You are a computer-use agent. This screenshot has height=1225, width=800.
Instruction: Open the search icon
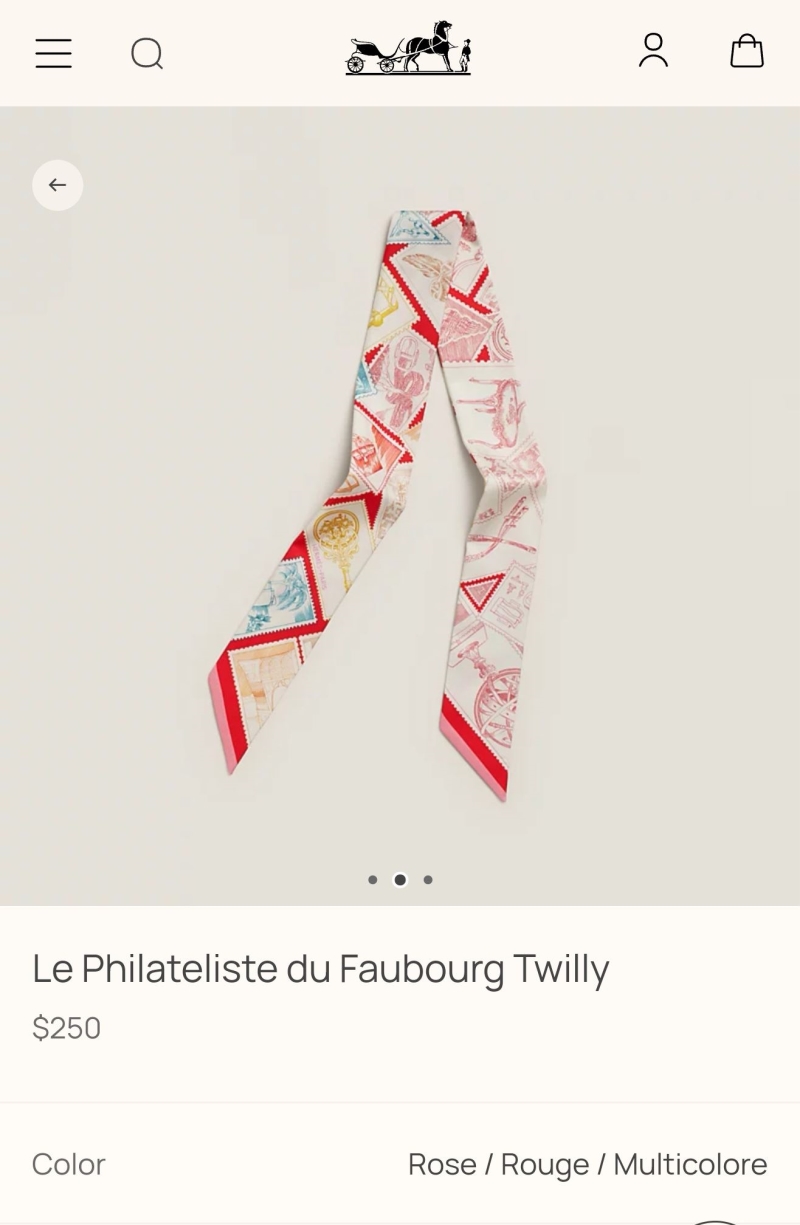click(x=147, y=53)
